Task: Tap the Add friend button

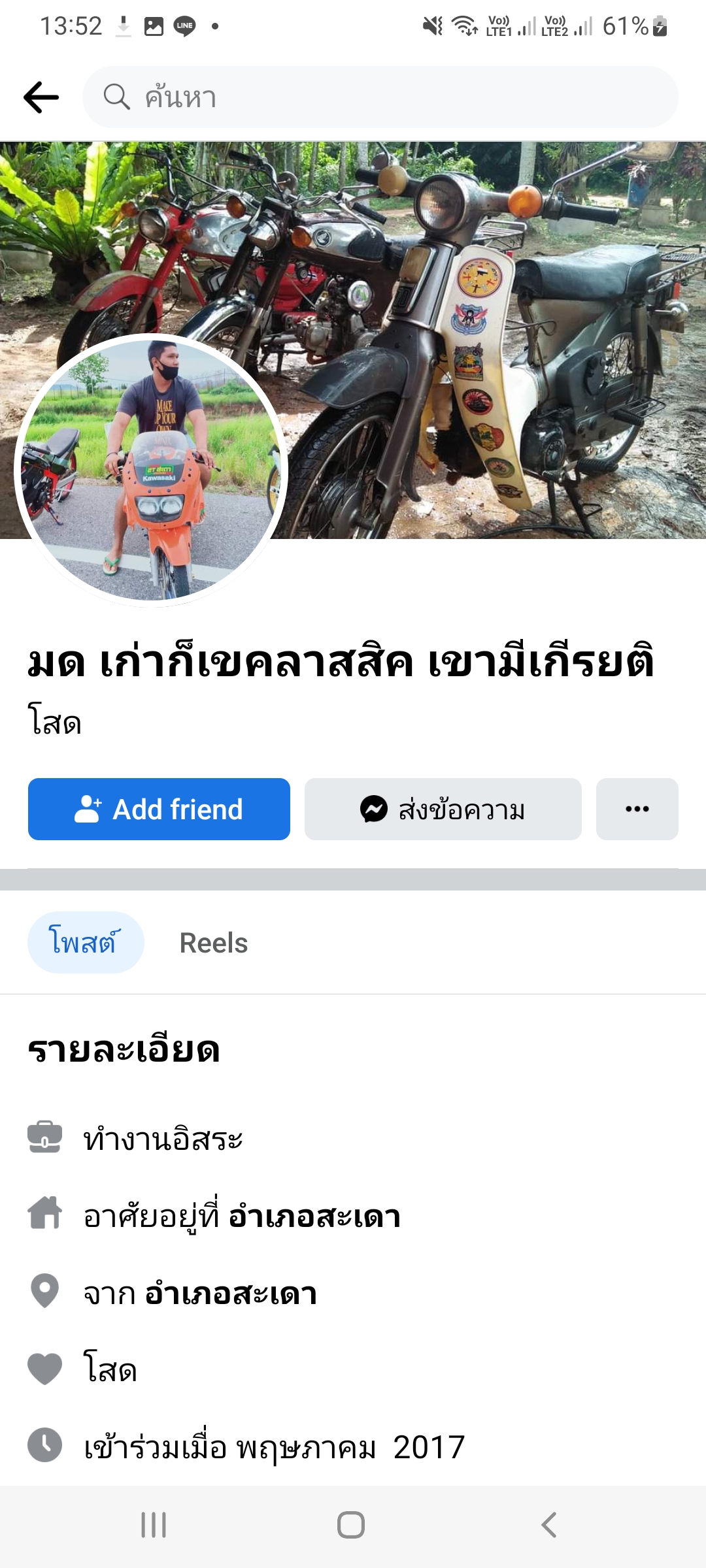Action: click(x=159, y=809)
